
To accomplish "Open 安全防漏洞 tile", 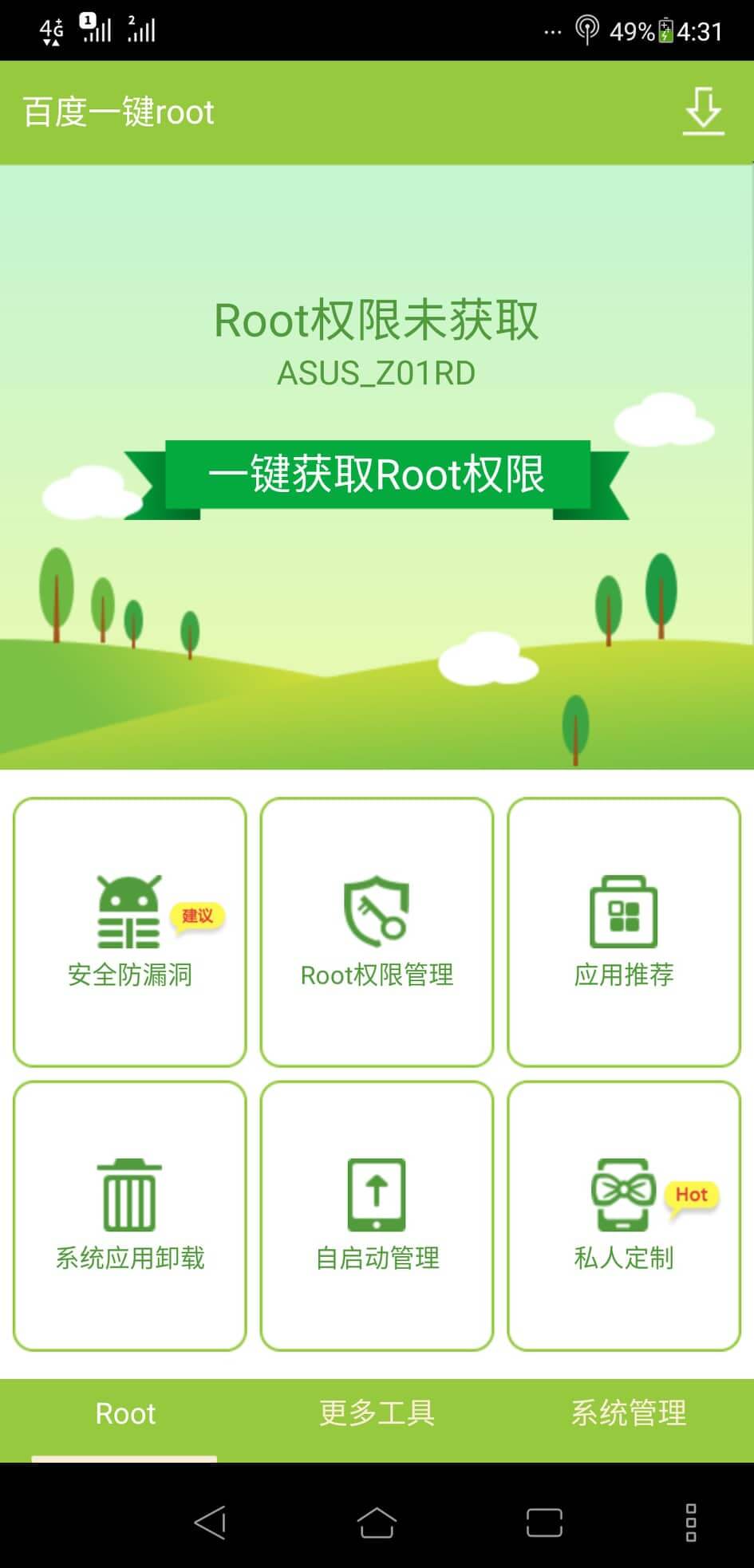I will (130, 932).
